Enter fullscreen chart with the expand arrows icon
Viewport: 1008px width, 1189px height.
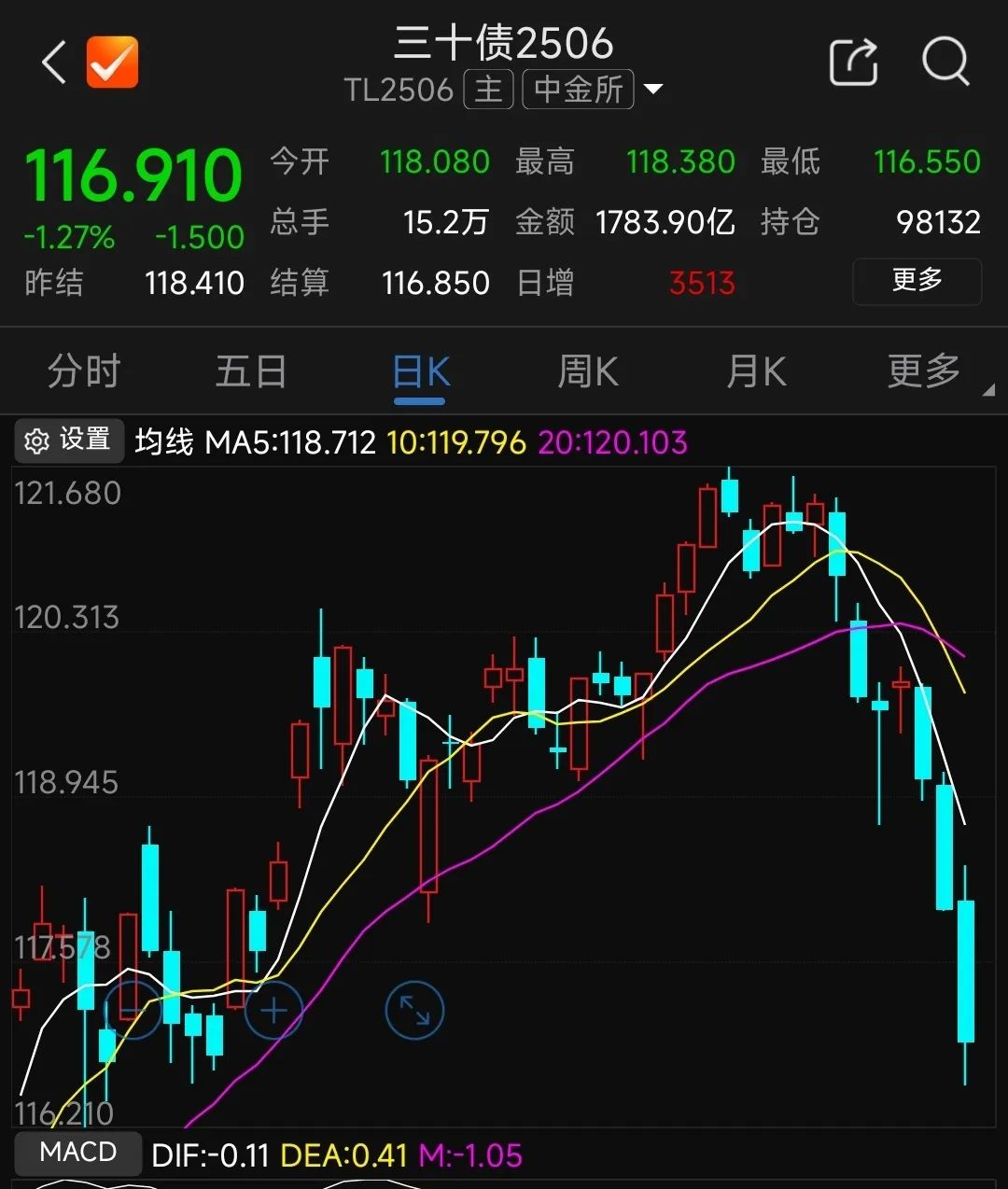coord(414,1010)
